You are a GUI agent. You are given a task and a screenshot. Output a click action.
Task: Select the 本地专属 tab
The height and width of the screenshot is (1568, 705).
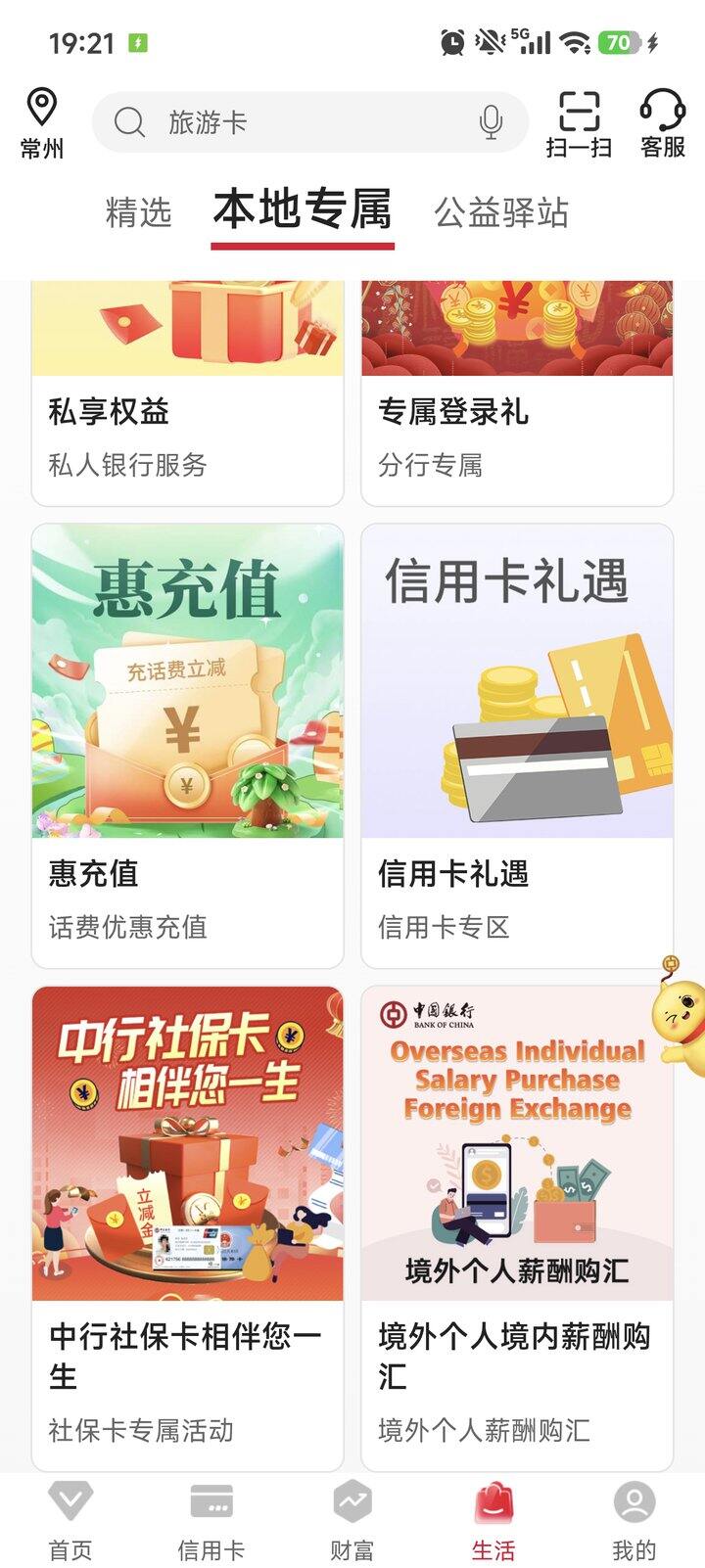[x=304, y=211]
